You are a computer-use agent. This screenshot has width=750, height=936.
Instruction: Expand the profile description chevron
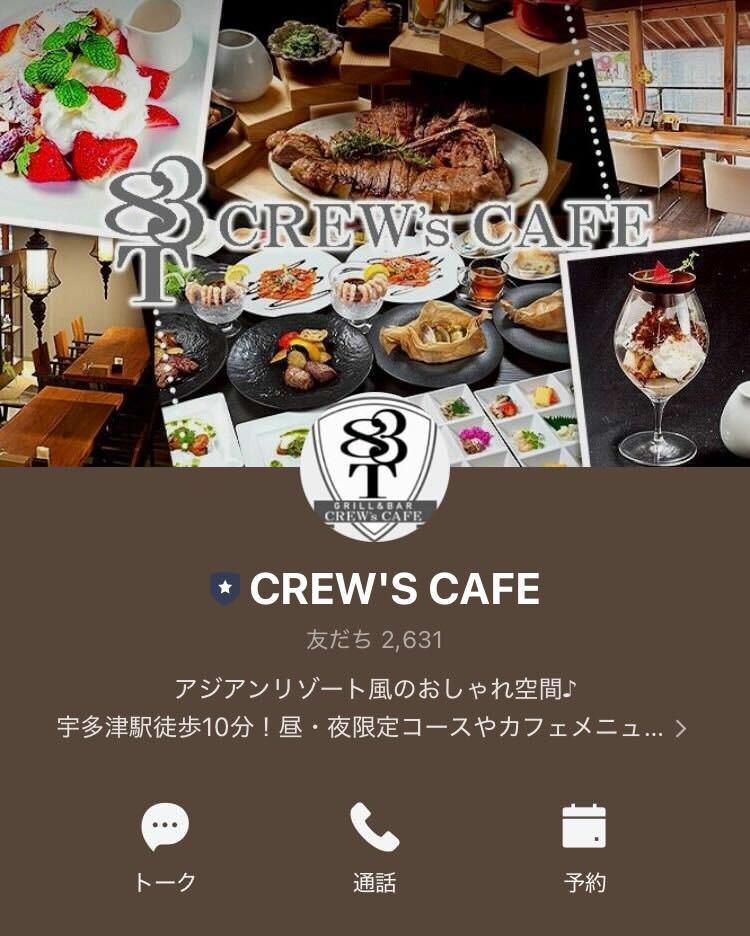(681, 728)
